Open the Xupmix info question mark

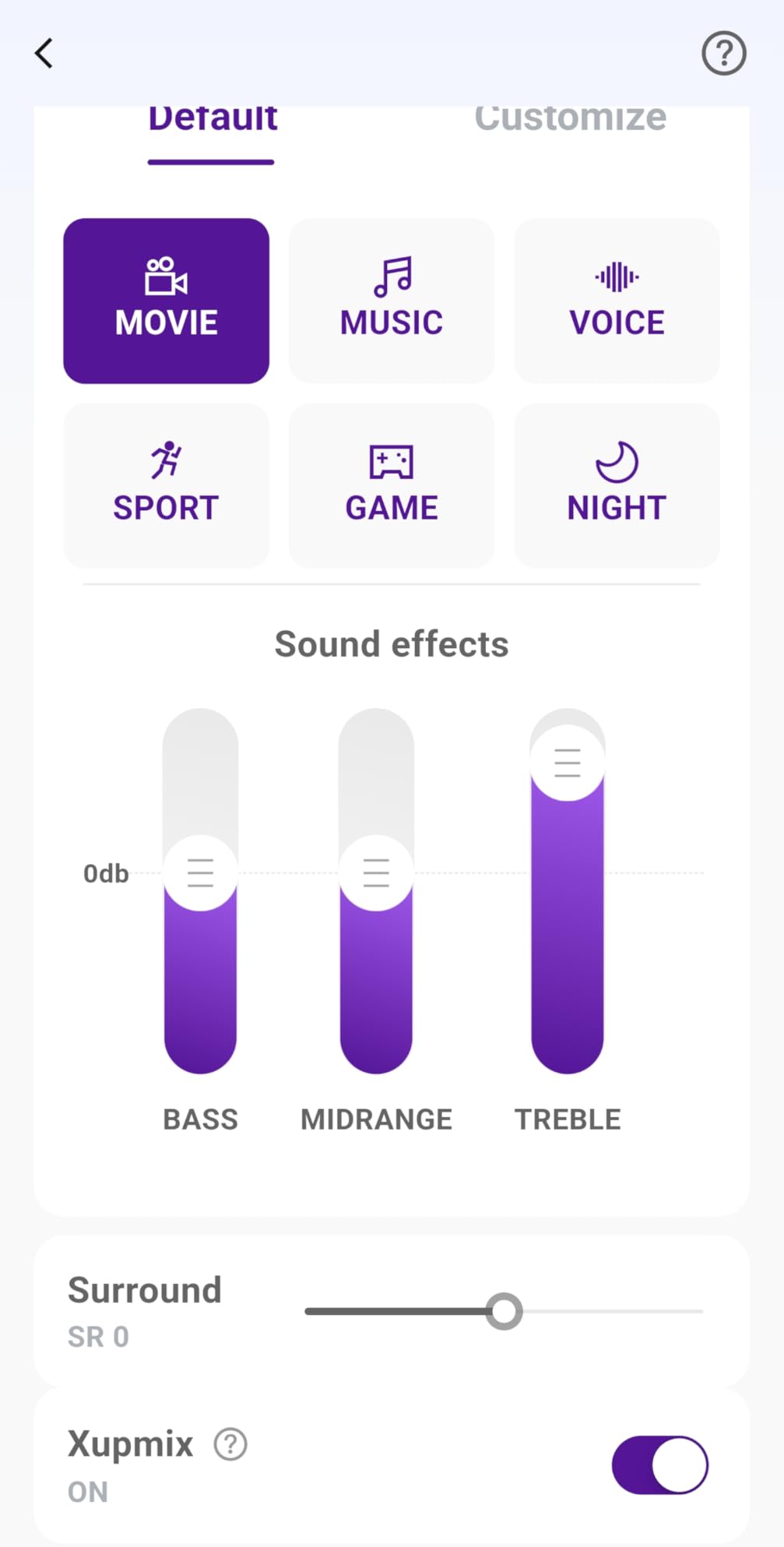[x=230, y=1444]
